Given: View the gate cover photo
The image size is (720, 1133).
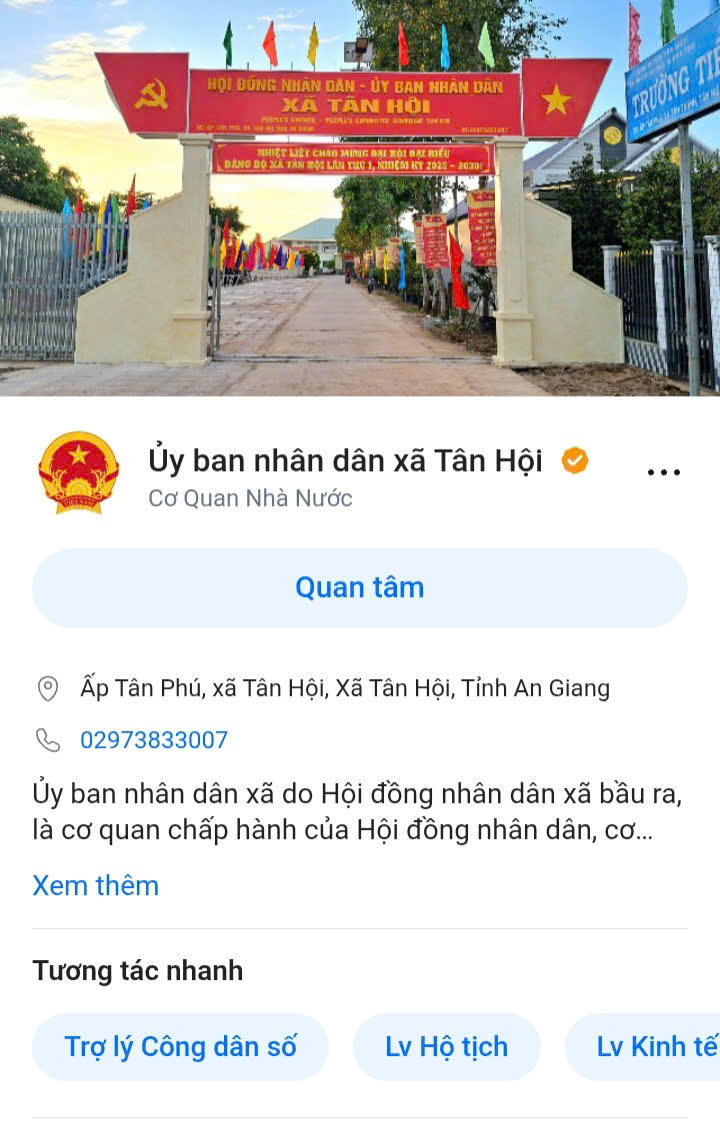Looking at the screenshot, I should 360,200.
